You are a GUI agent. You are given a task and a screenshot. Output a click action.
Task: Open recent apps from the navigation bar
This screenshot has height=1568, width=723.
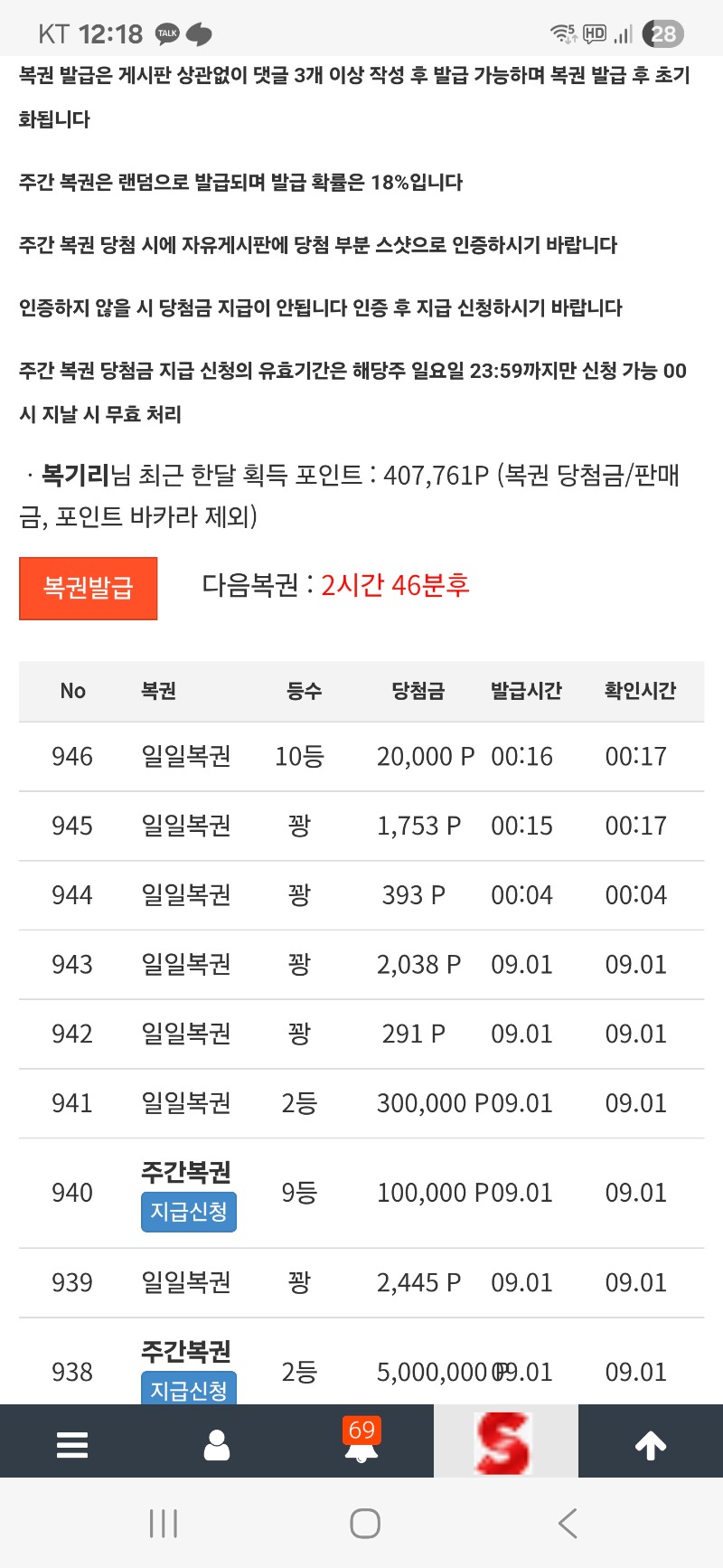click(164, 1524)
